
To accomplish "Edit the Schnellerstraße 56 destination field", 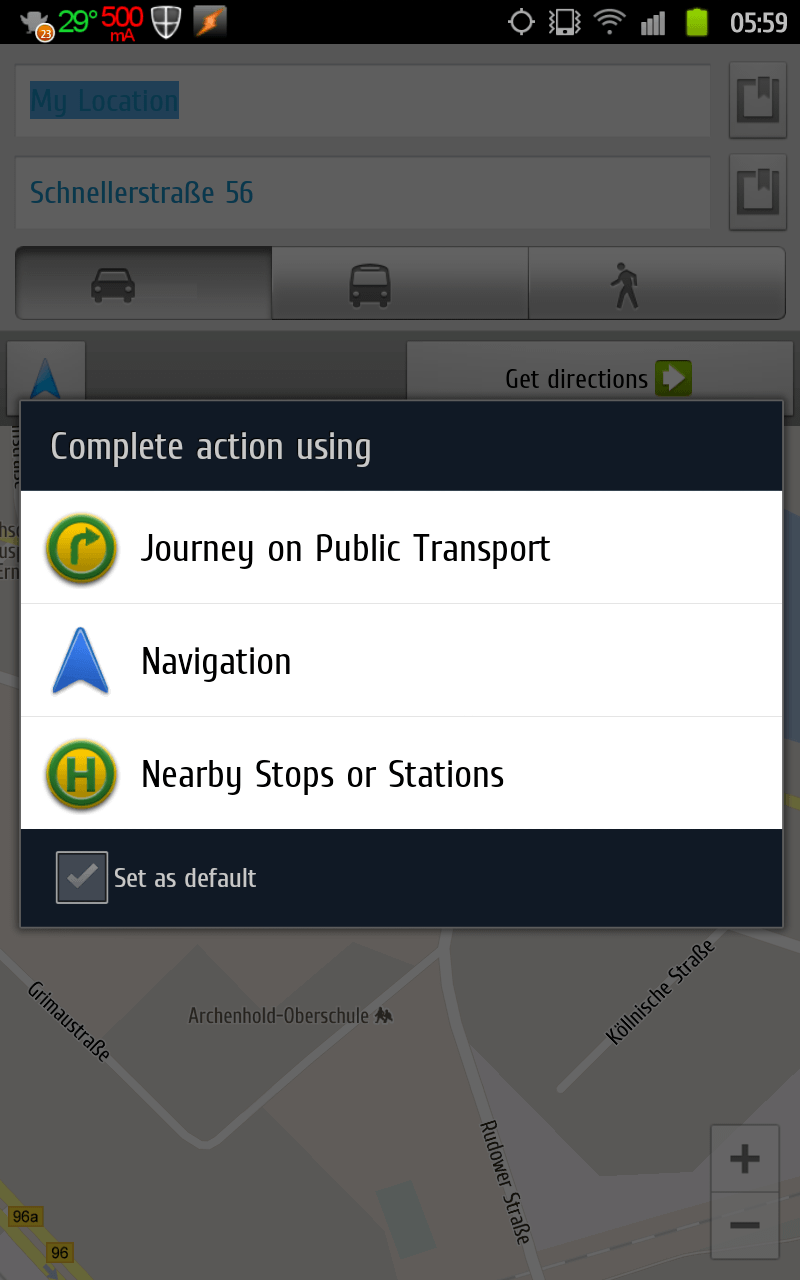I will click(362, 192).
